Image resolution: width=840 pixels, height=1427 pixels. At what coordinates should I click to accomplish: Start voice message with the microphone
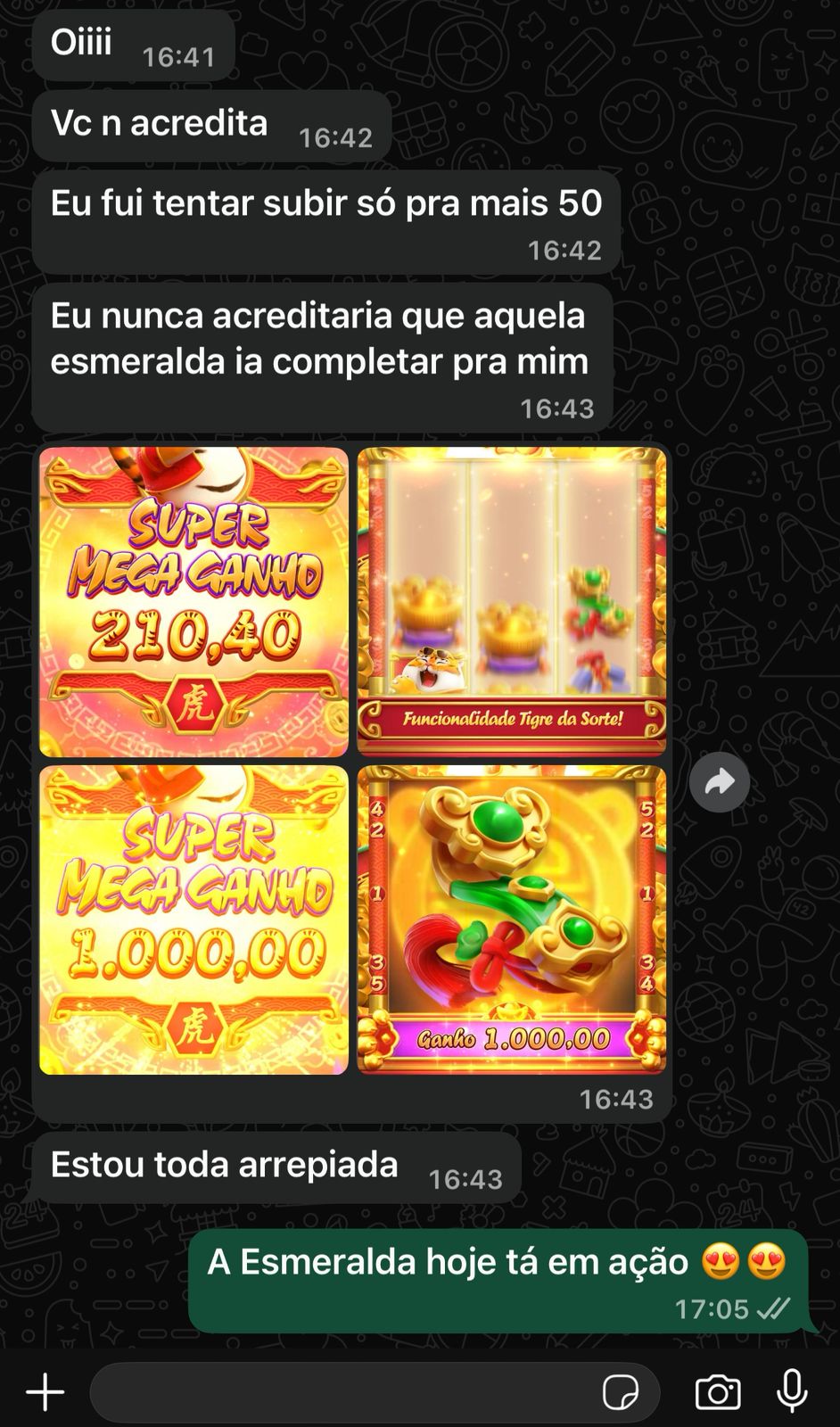tap(792, 1390)
